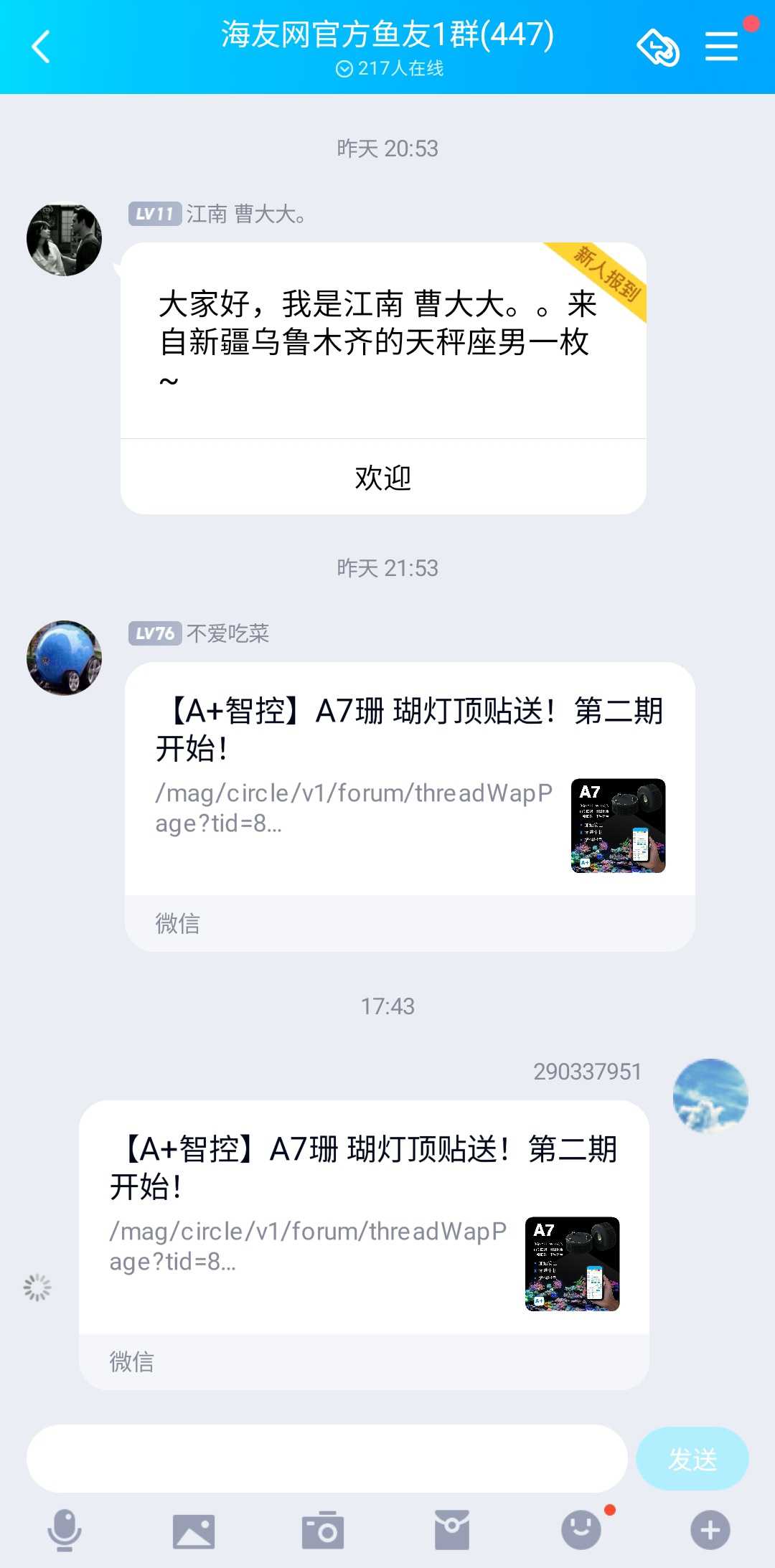View my own avatar profile
775x1568 pixels.
click(710, 1095)
